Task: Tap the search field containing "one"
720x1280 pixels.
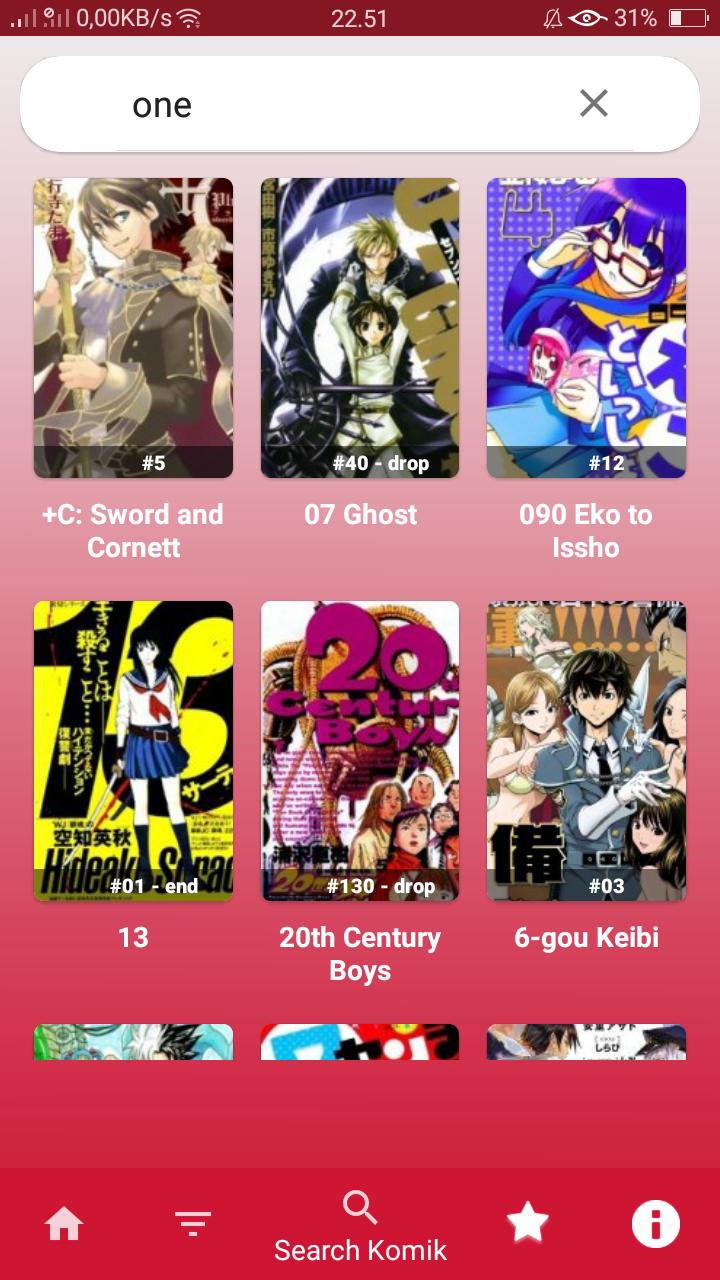Action: pos(340,105)
